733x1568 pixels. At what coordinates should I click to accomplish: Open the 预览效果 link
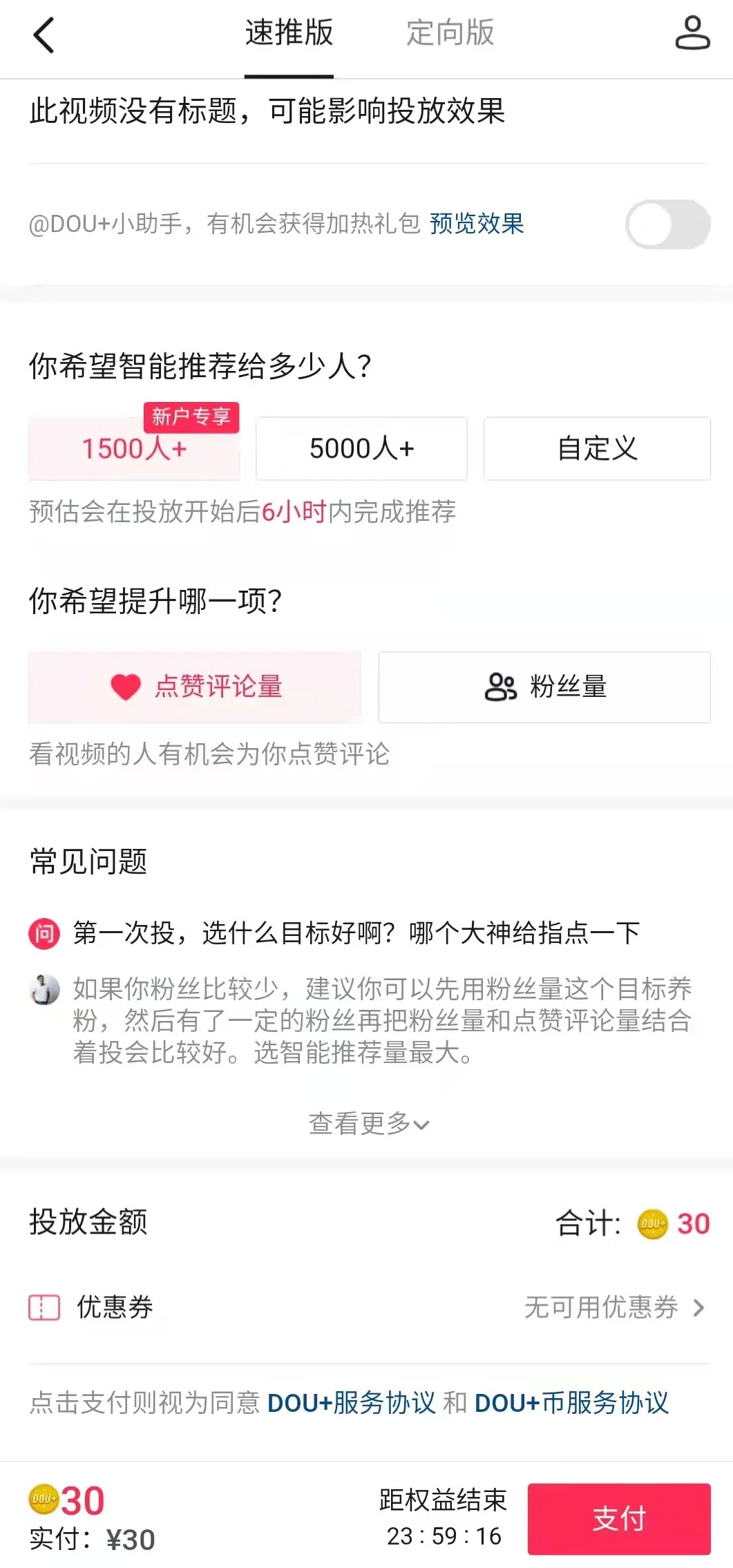click(477, 224)
